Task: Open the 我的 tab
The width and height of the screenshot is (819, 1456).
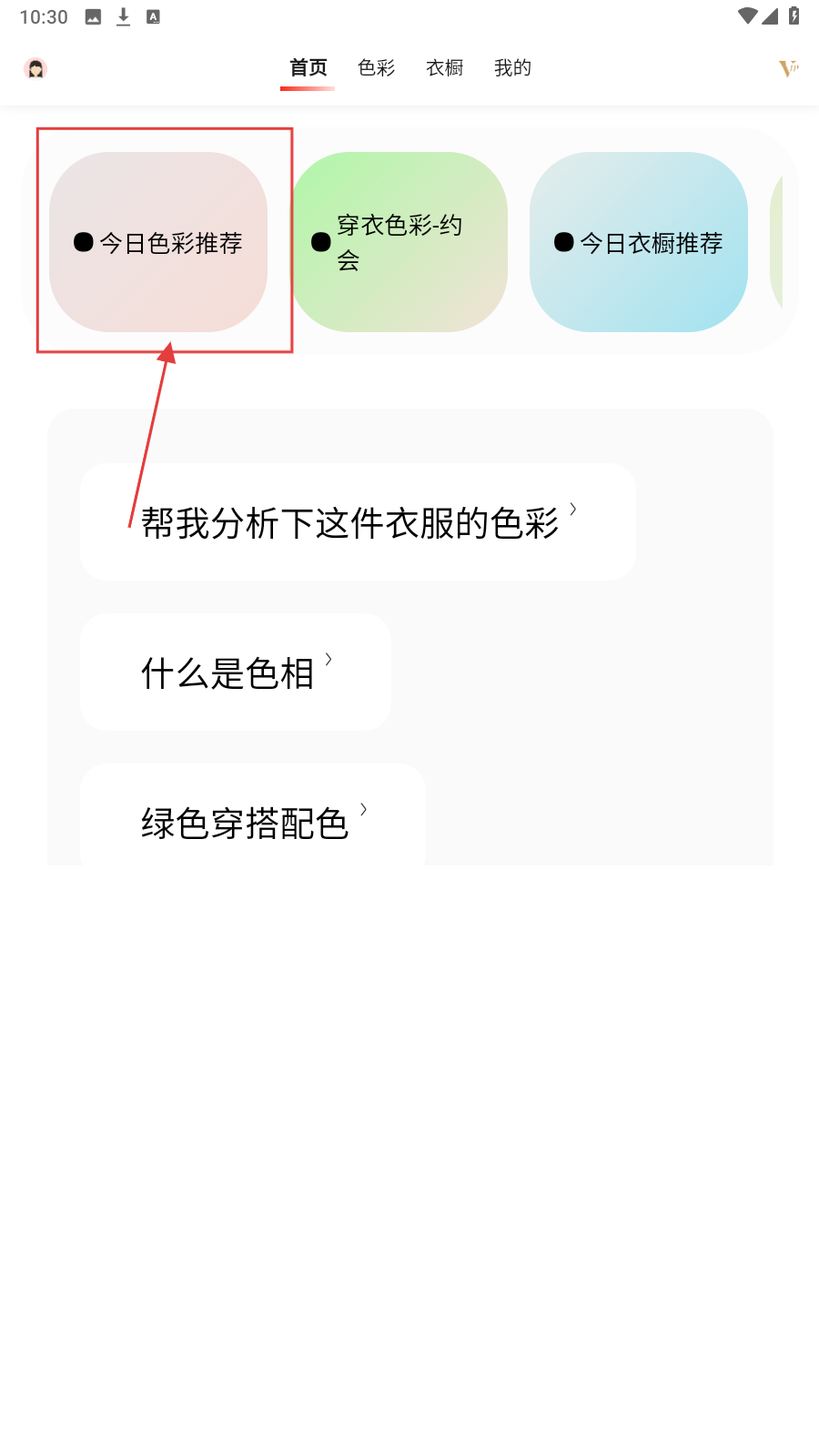Action: point(512,68)
